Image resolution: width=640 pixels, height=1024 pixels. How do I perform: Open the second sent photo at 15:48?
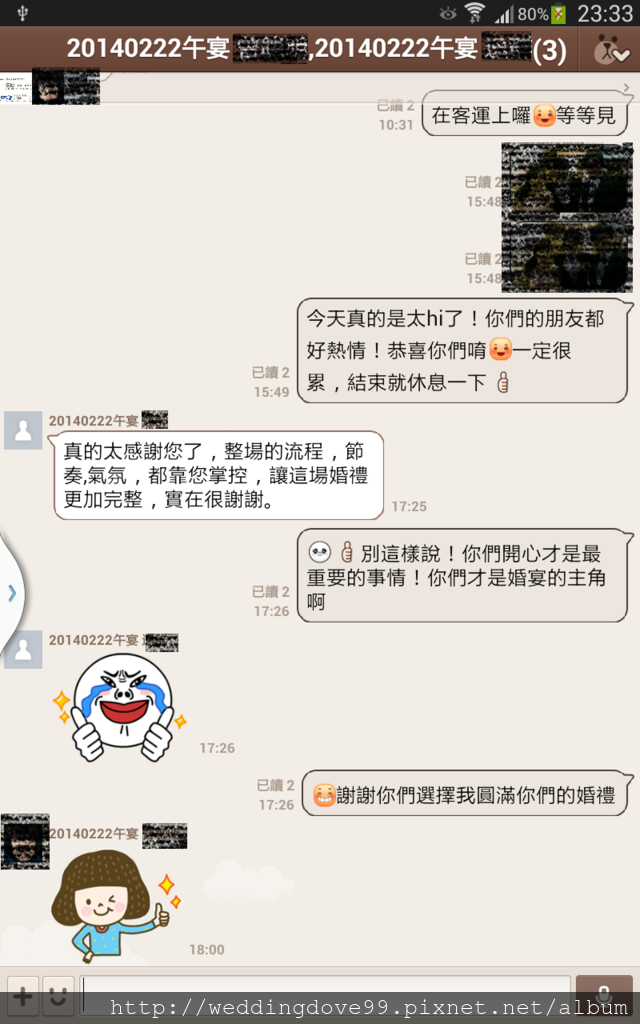click(x=567, y=255)
